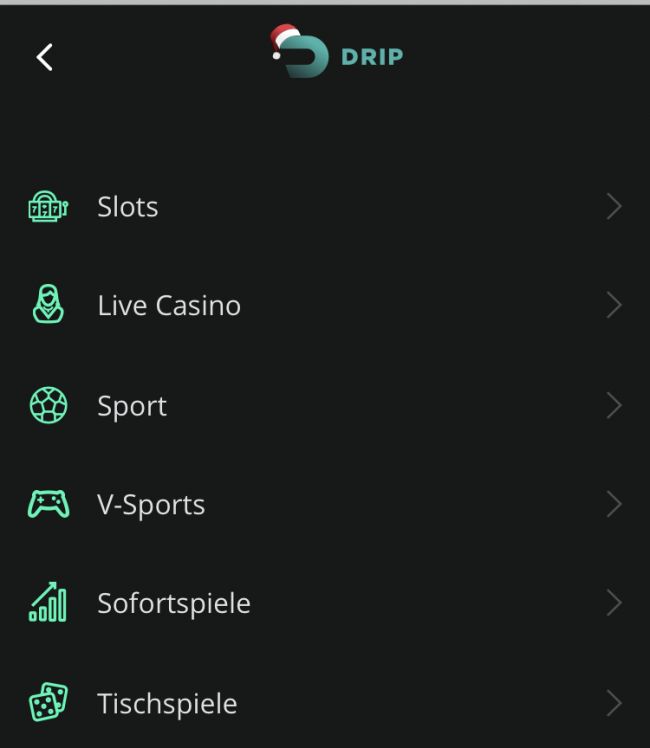This screenshot has width=650, height=748.
Task: Go back using the top-left arrow
Action: (44, 57)
